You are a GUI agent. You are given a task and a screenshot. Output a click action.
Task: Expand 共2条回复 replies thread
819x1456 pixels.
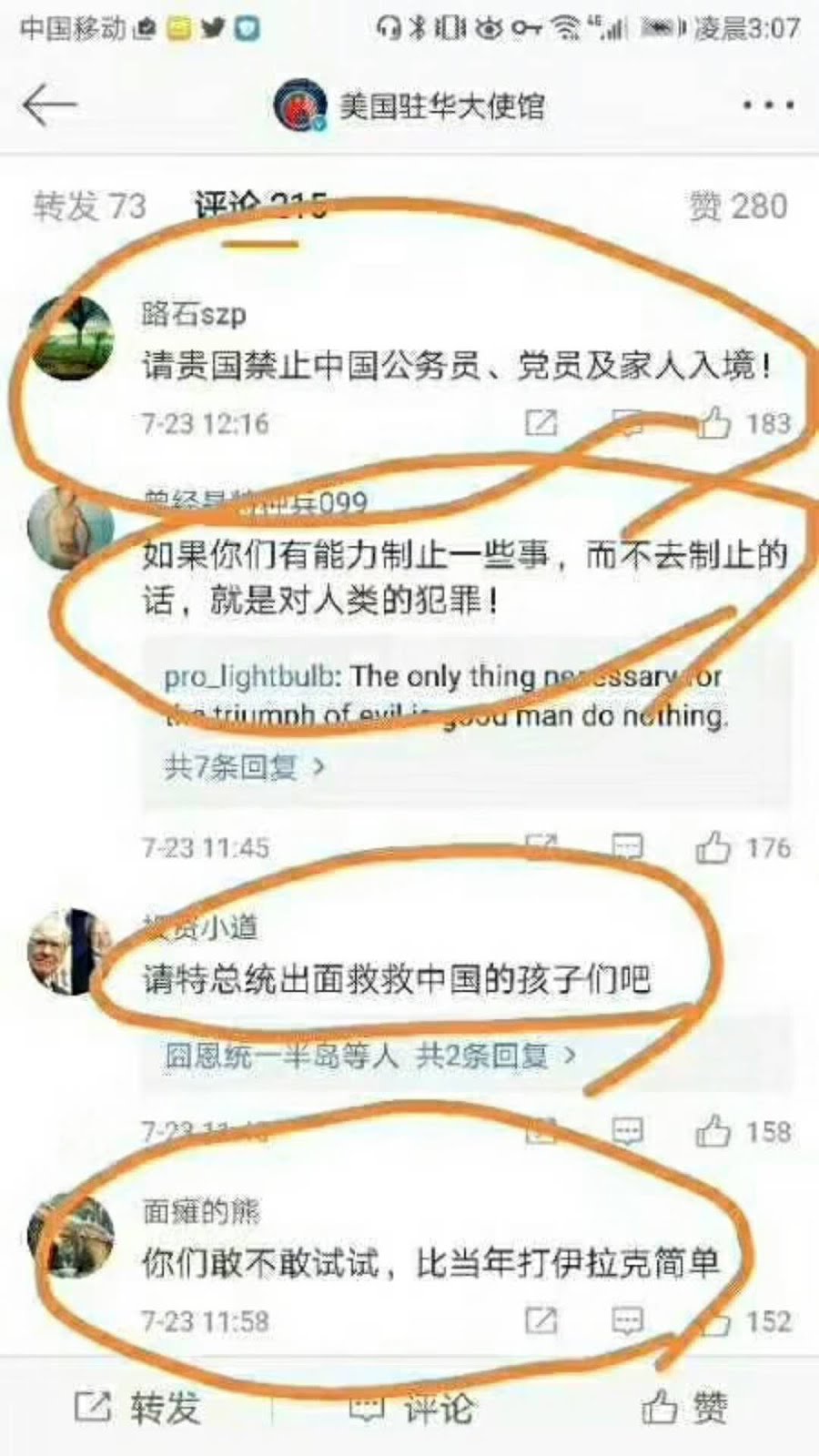point(496,1056)
